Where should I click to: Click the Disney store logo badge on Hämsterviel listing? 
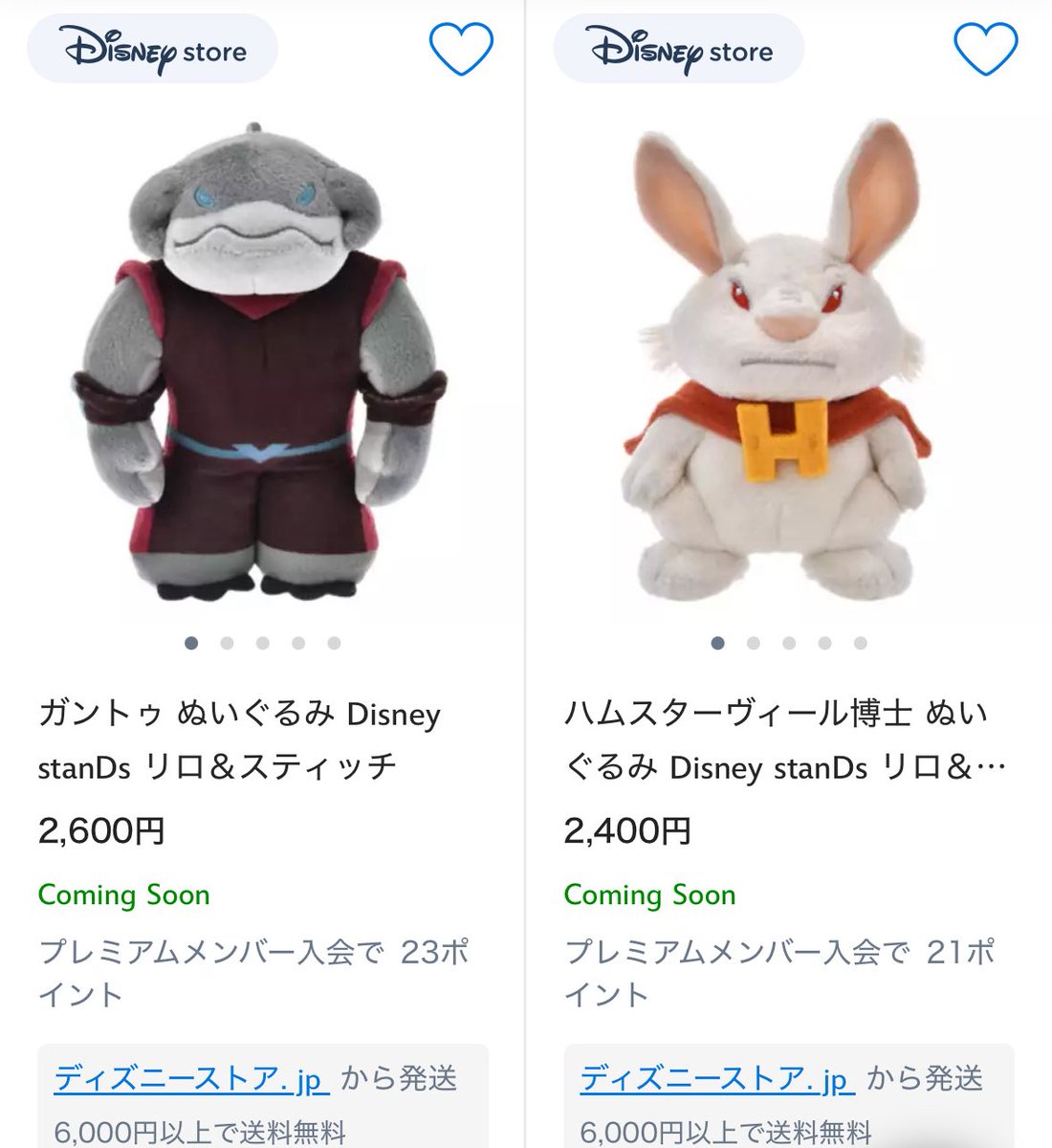pos(677,51)
